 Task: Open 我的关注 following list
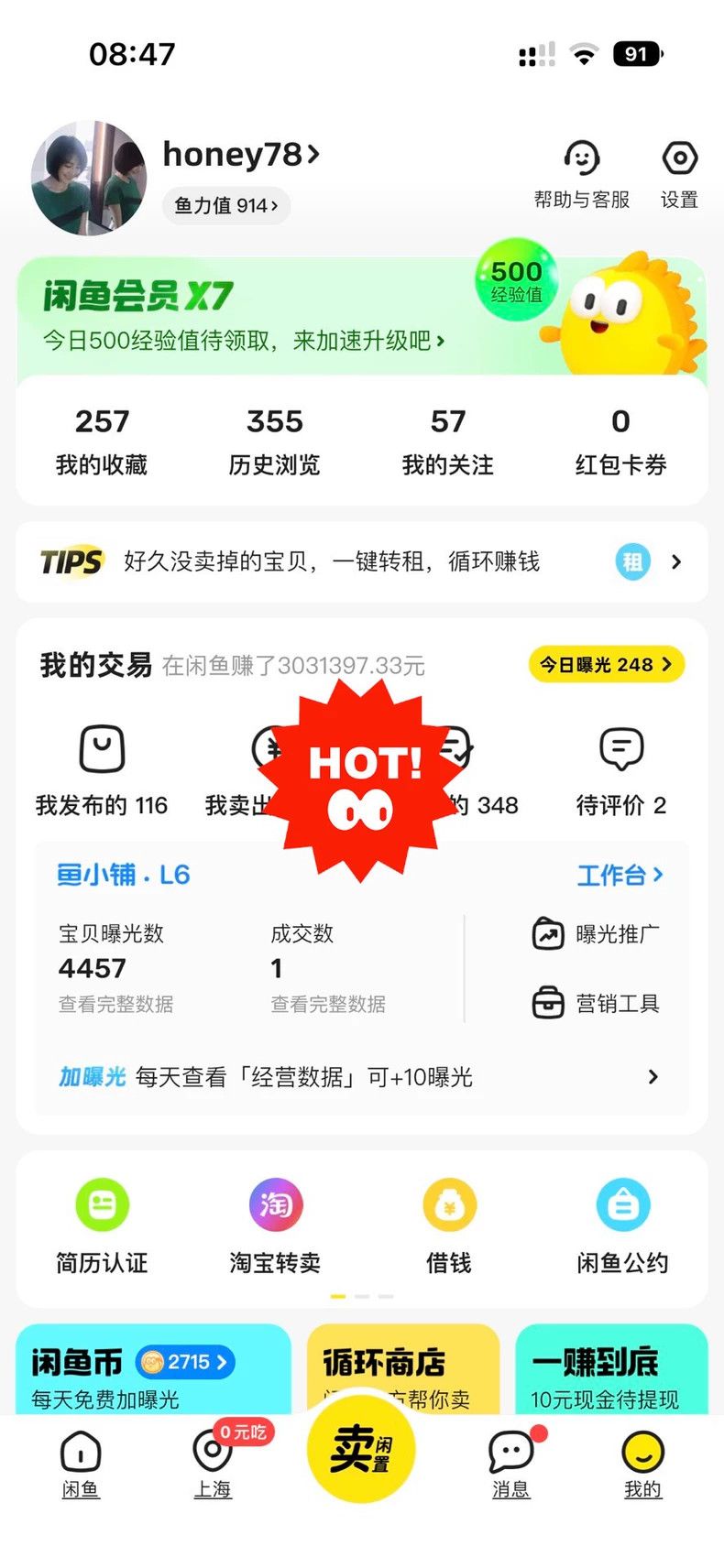pyautogui.click(x=447, y=441)
